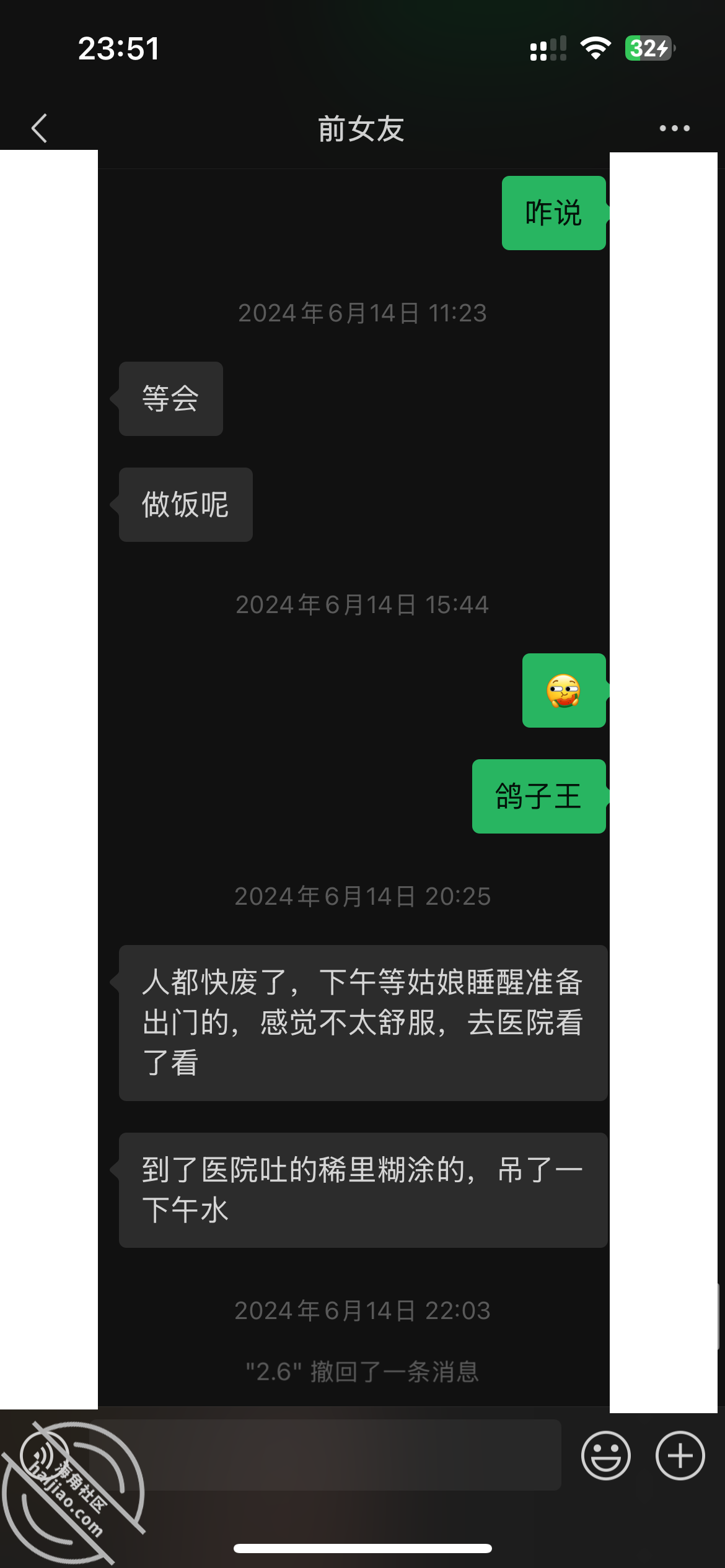Go back to the chat list
This screenshot has width=725, height=1568.
(39, 128)
